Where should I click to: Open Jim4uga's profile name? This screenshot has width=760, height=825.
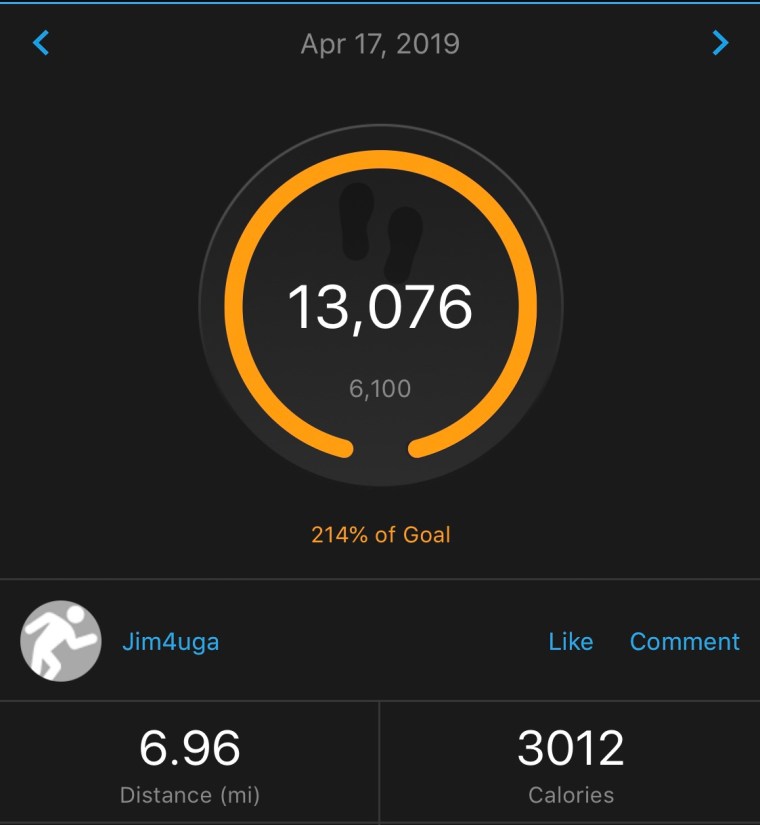point(170,641)
